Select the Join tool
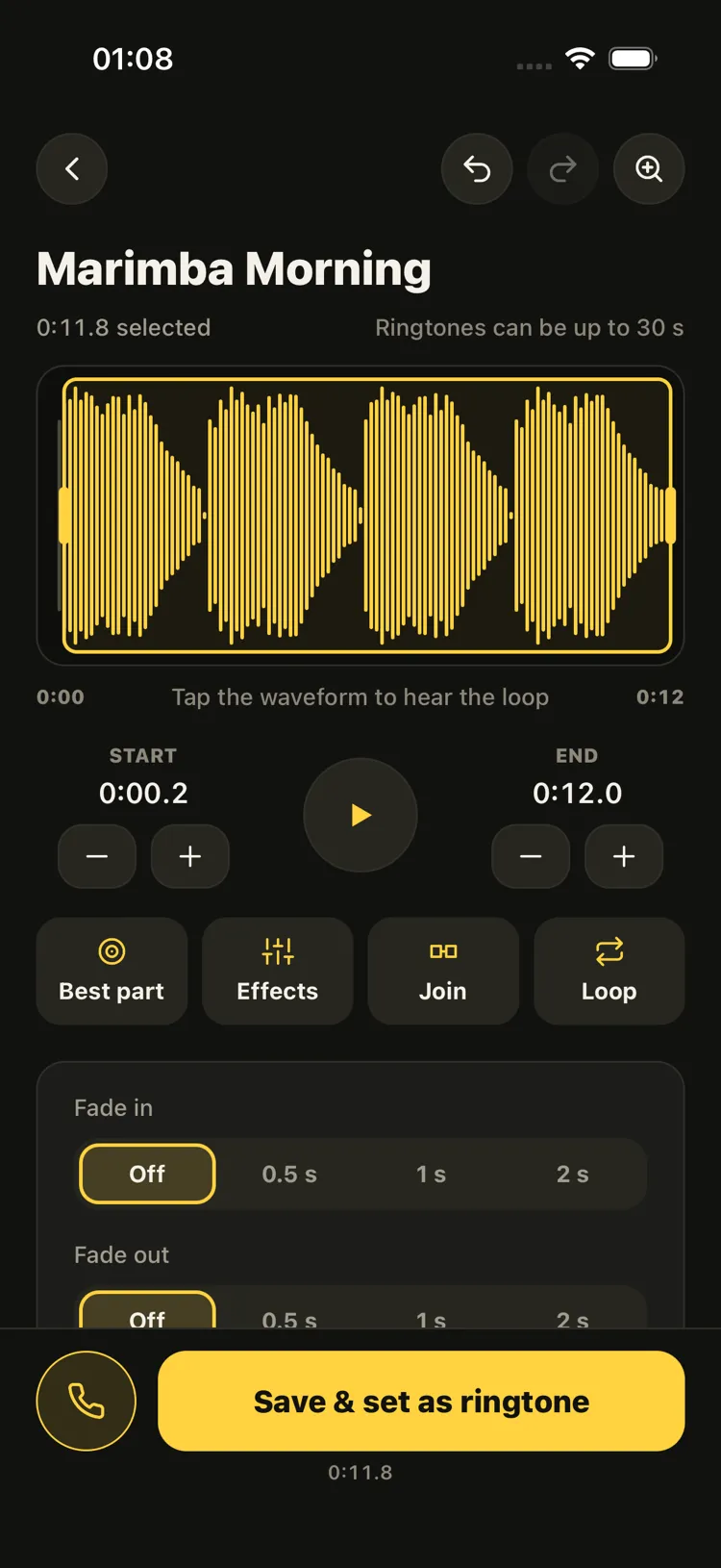Viewport: 721px width, 1568px height. click(443, 971)
